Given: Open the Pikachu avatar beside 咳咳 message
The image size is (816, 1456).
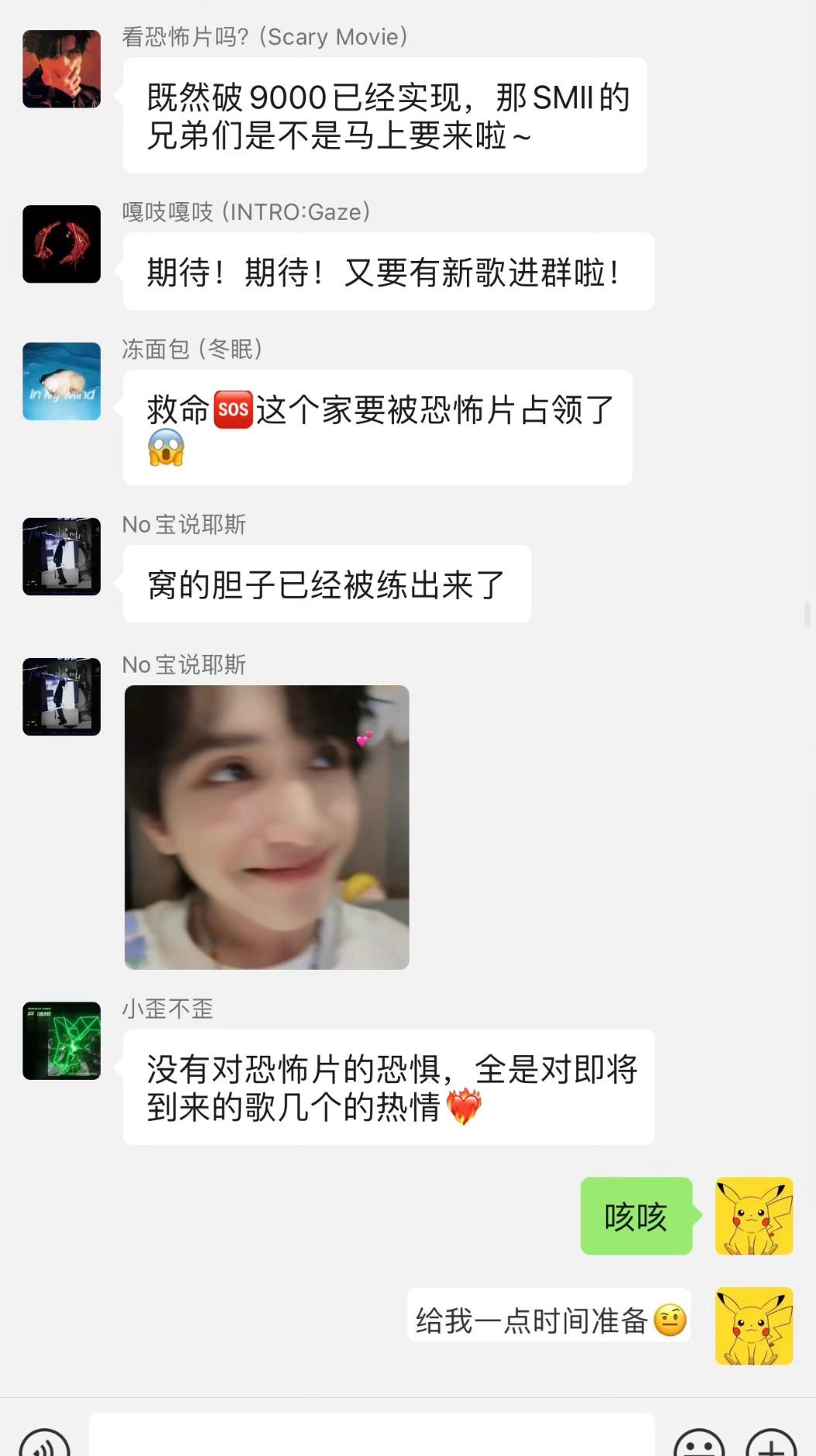Looking at the screenshot, I should [754, 1216].
